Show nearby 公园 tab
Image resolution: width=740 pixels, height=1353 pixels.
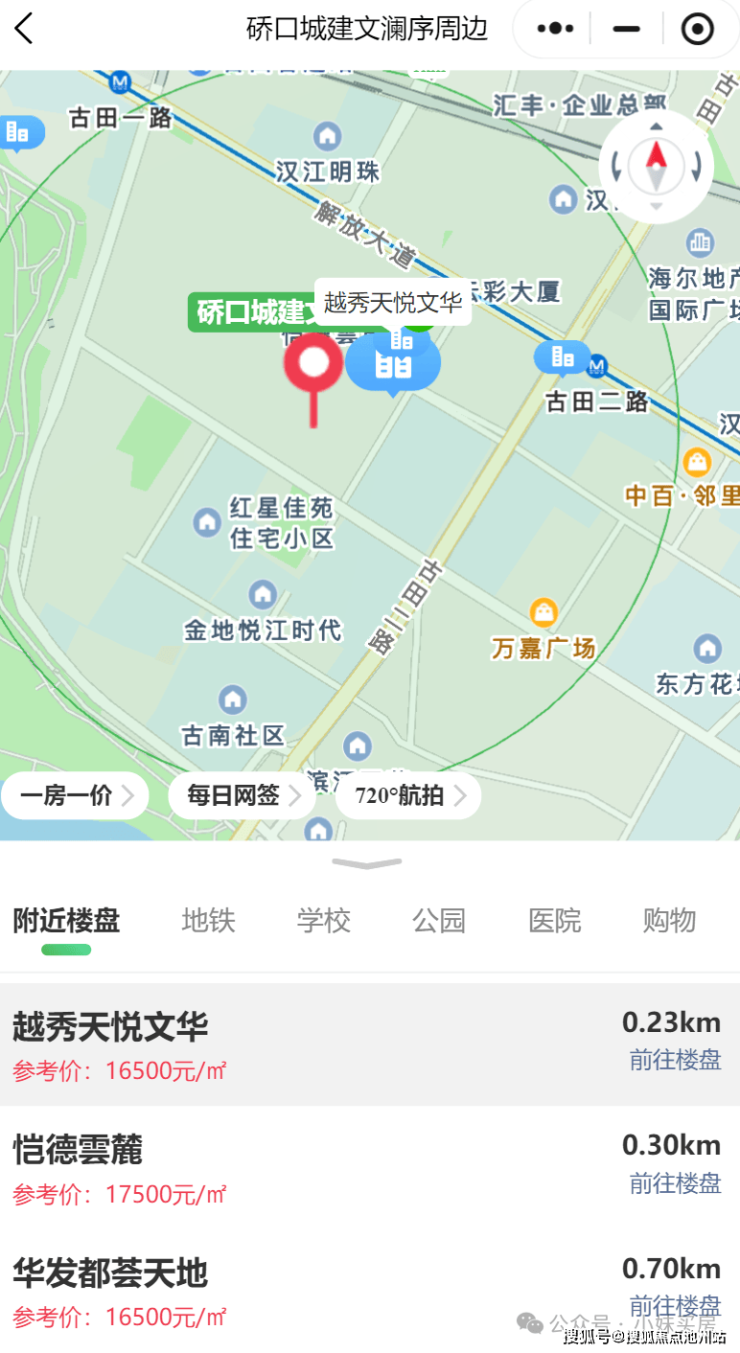(x=439, y=921)
